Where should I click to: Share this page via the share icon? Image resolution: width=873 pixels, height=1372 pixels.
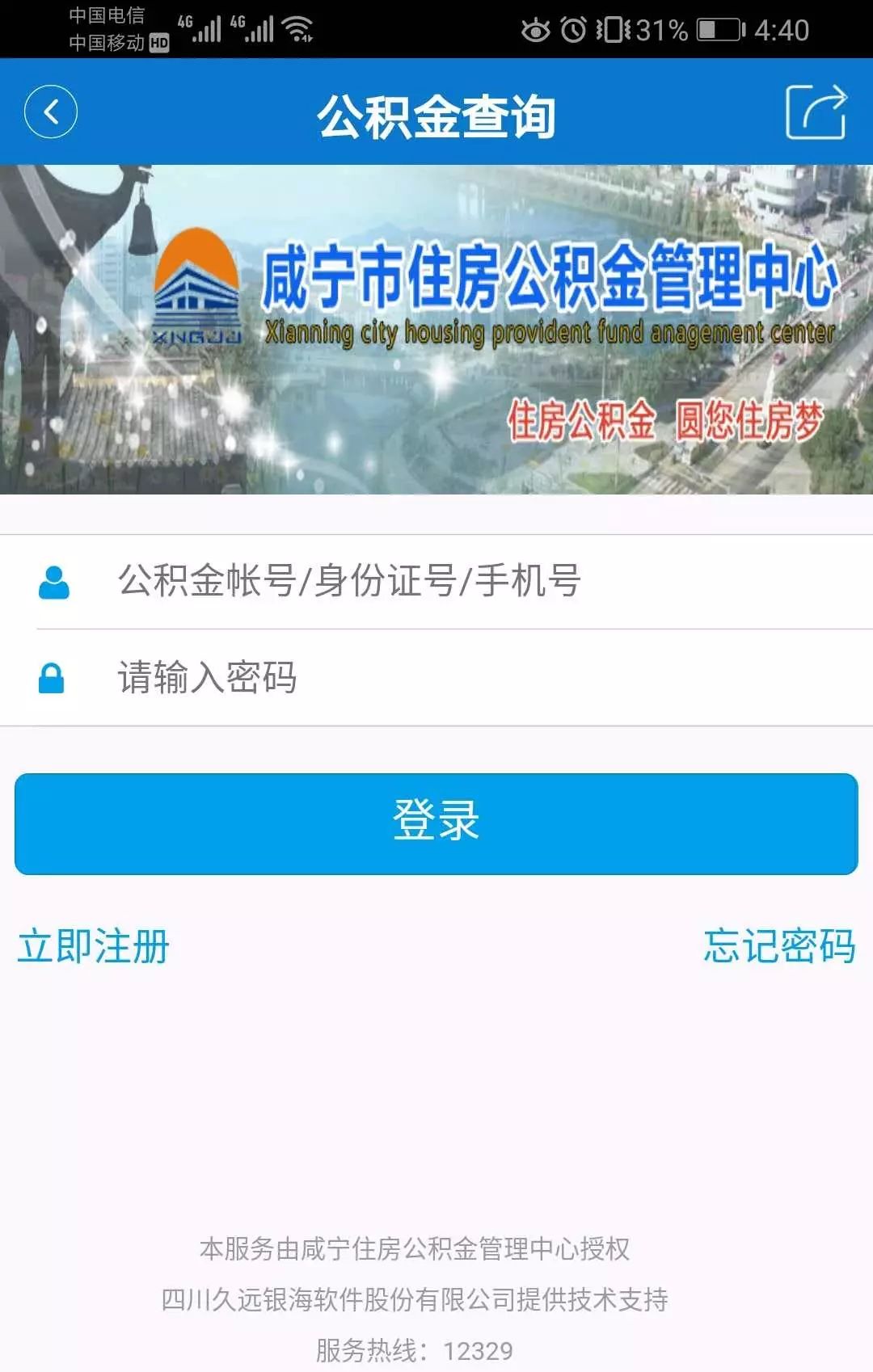point(816,112)
